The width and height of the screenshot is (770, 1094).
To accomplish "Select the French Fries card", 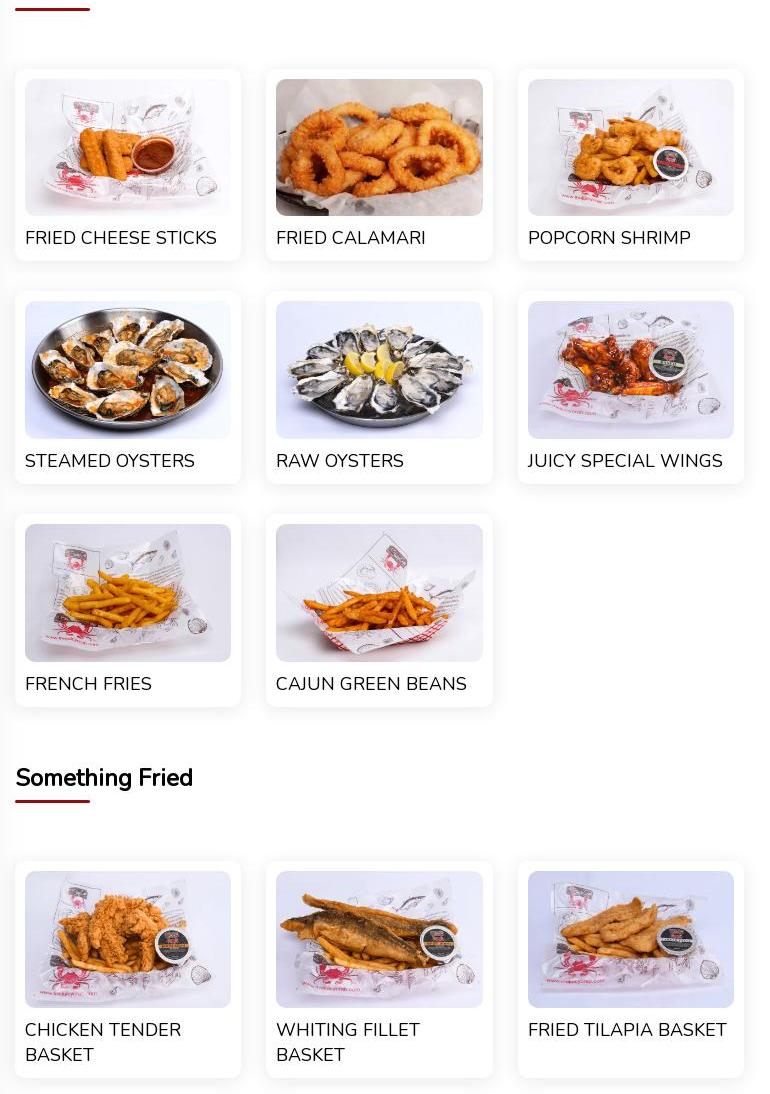I will pyautogui.click(x=128, y=611).
